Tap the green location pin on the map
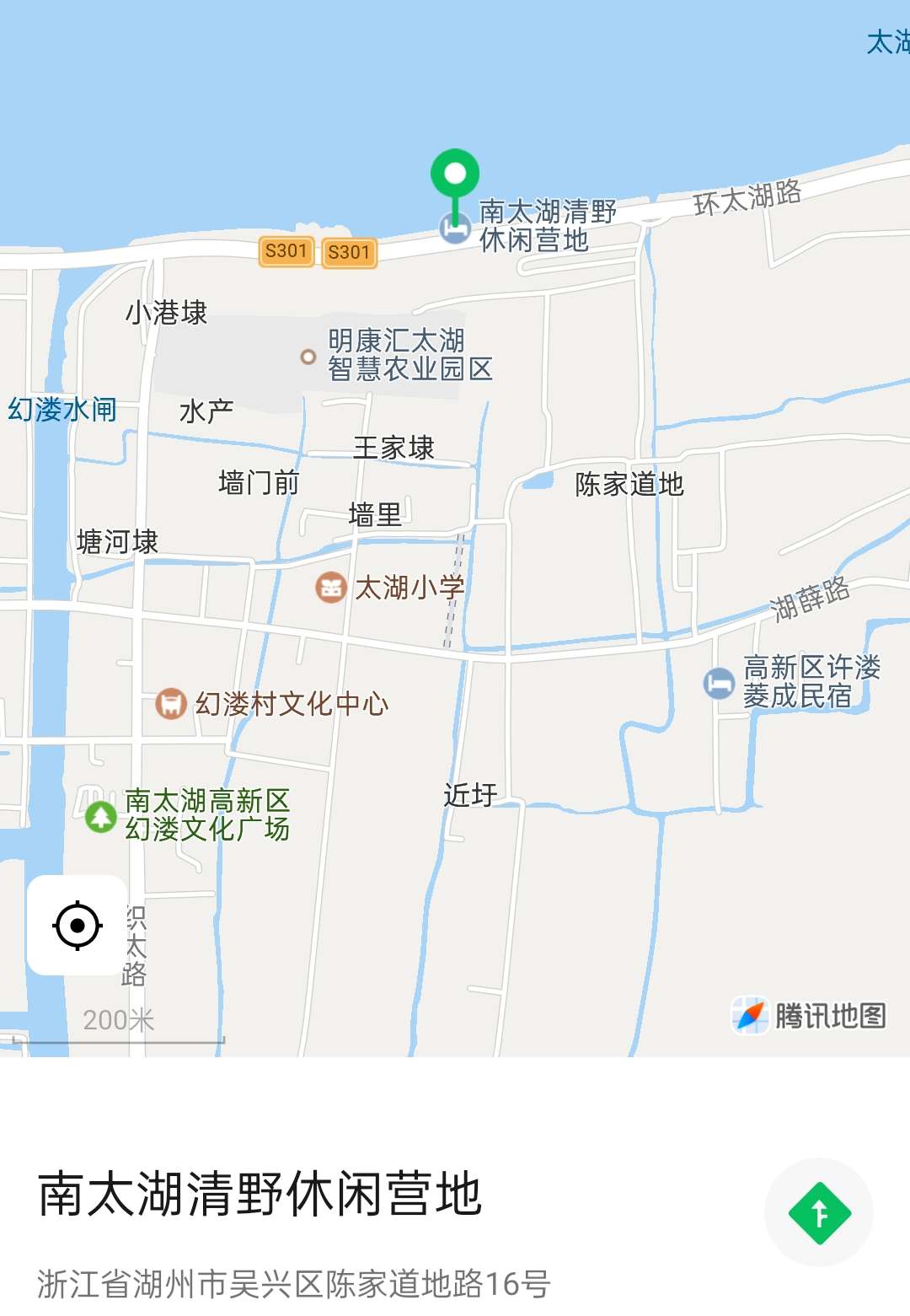 [x=455, y=175]
